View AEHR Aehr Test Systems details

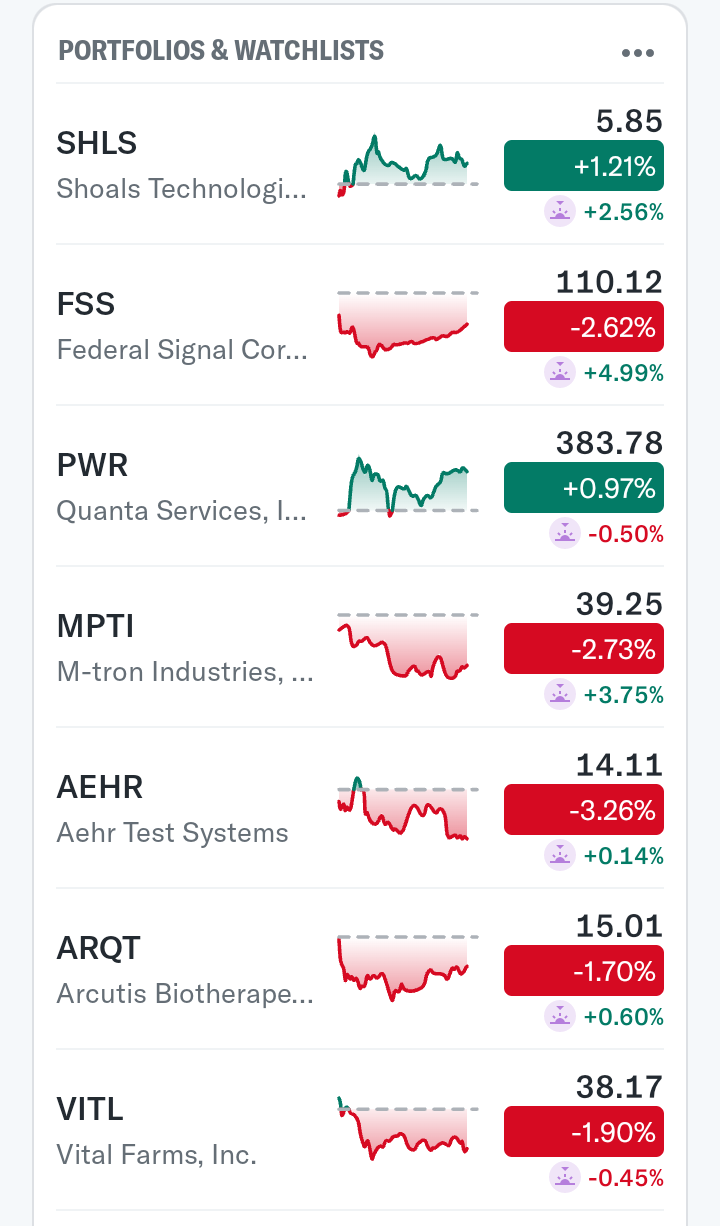(x=360, y=808)
